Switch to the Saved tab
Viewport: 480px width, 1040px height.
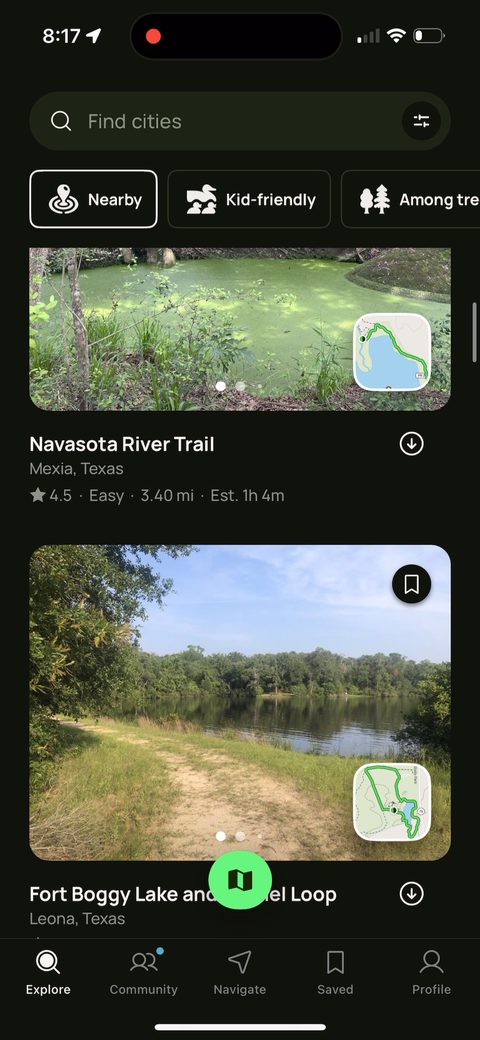[x=335, y=972]
